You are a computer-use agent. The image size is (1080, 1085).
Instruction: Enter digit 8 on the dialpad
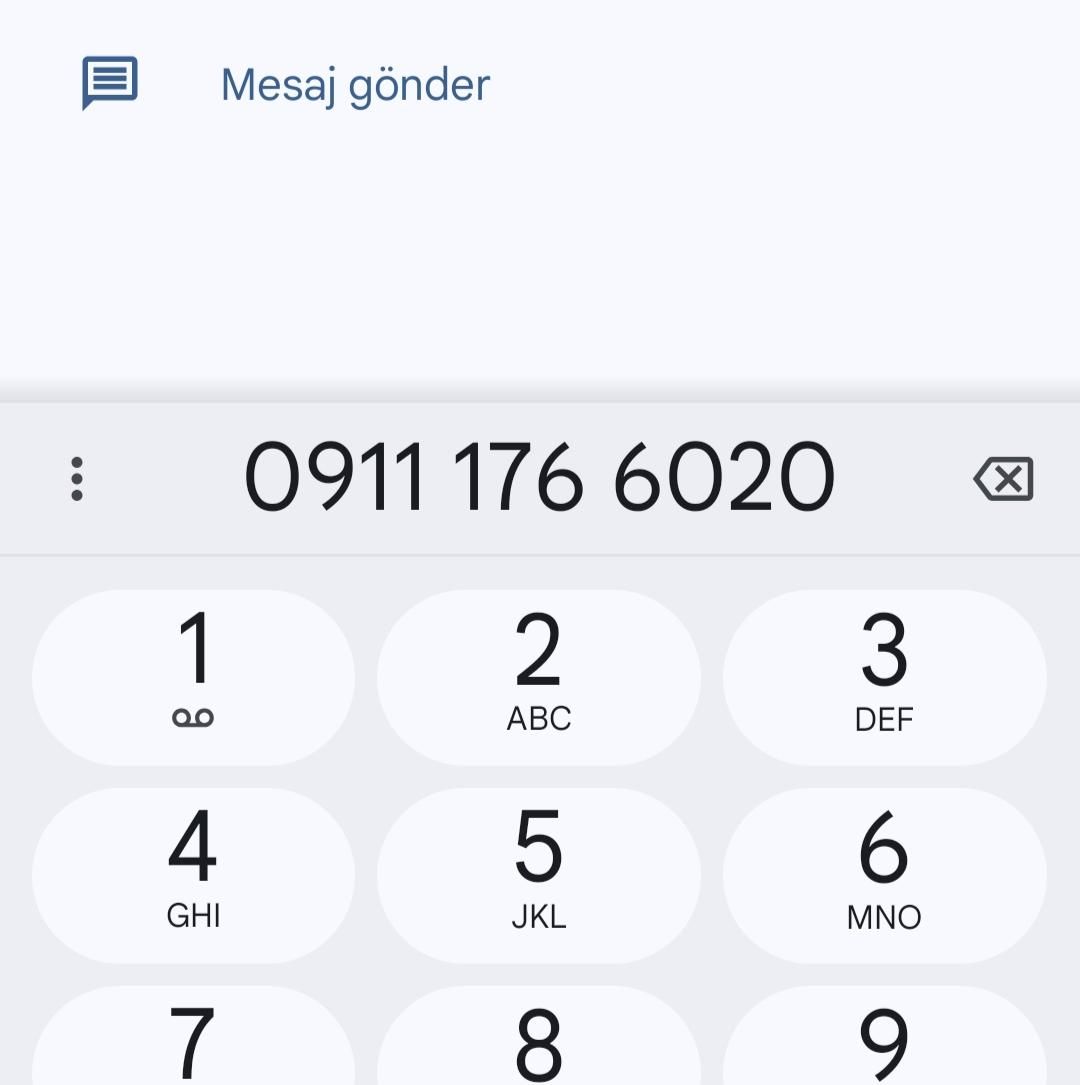539,1038
